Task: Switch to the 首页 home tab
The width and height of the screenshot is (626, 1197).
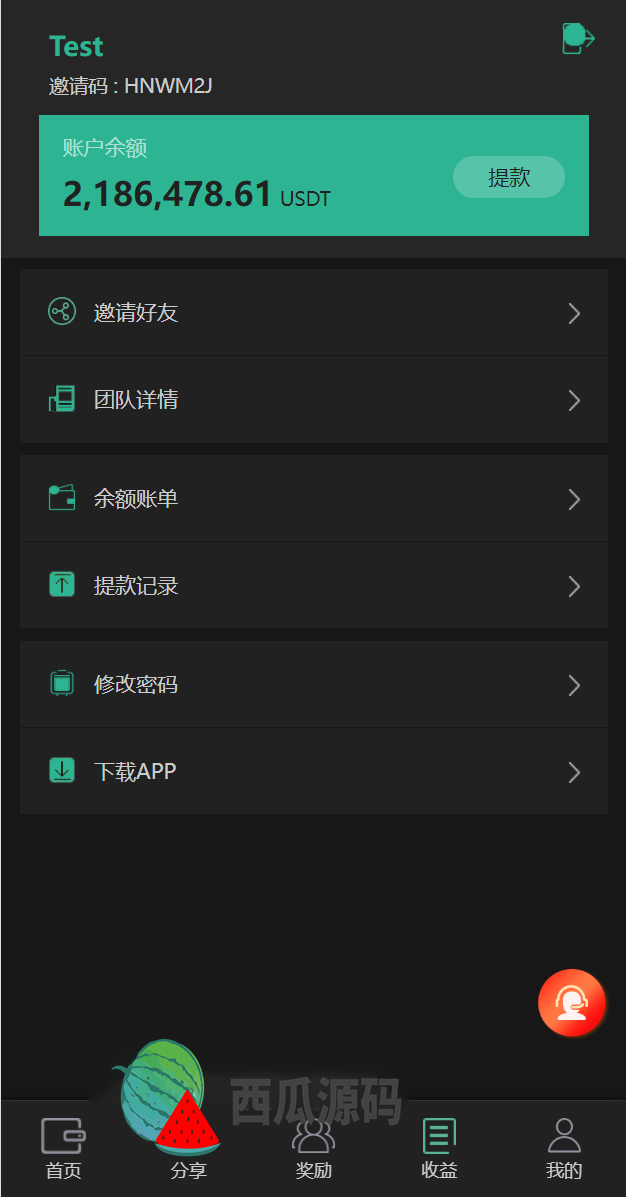Action: pos(63,1149)
